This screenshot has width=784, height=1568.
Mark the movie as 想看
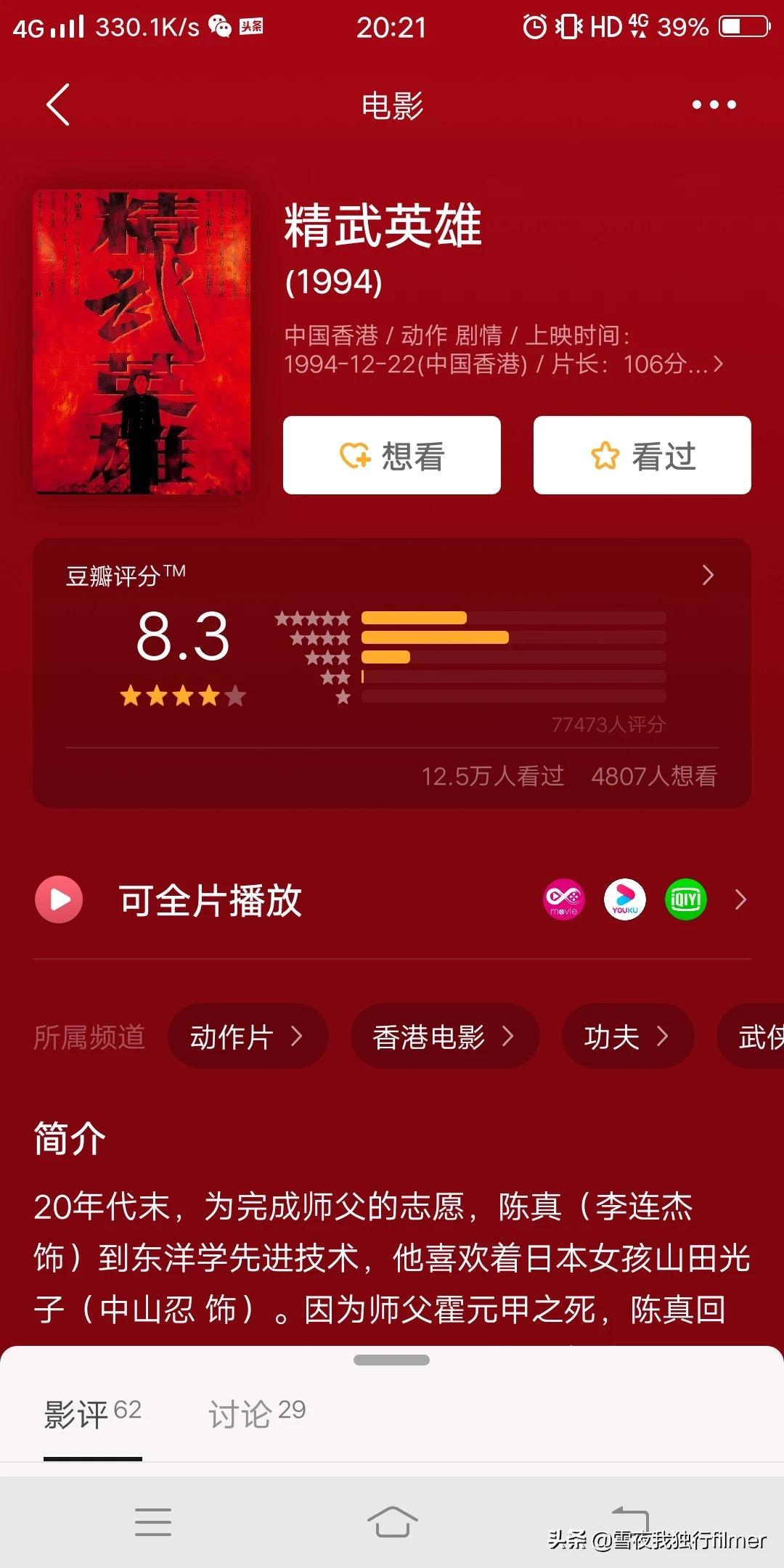392,455
